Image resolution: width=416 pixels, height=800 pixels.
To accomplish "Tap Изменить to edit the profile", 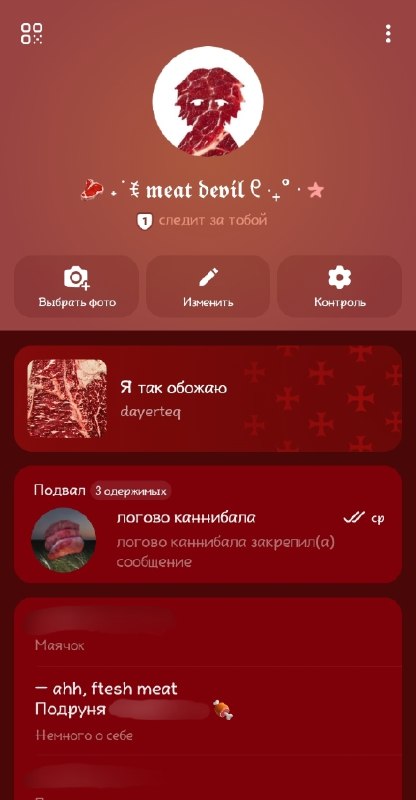I will [x=208, y=287].
